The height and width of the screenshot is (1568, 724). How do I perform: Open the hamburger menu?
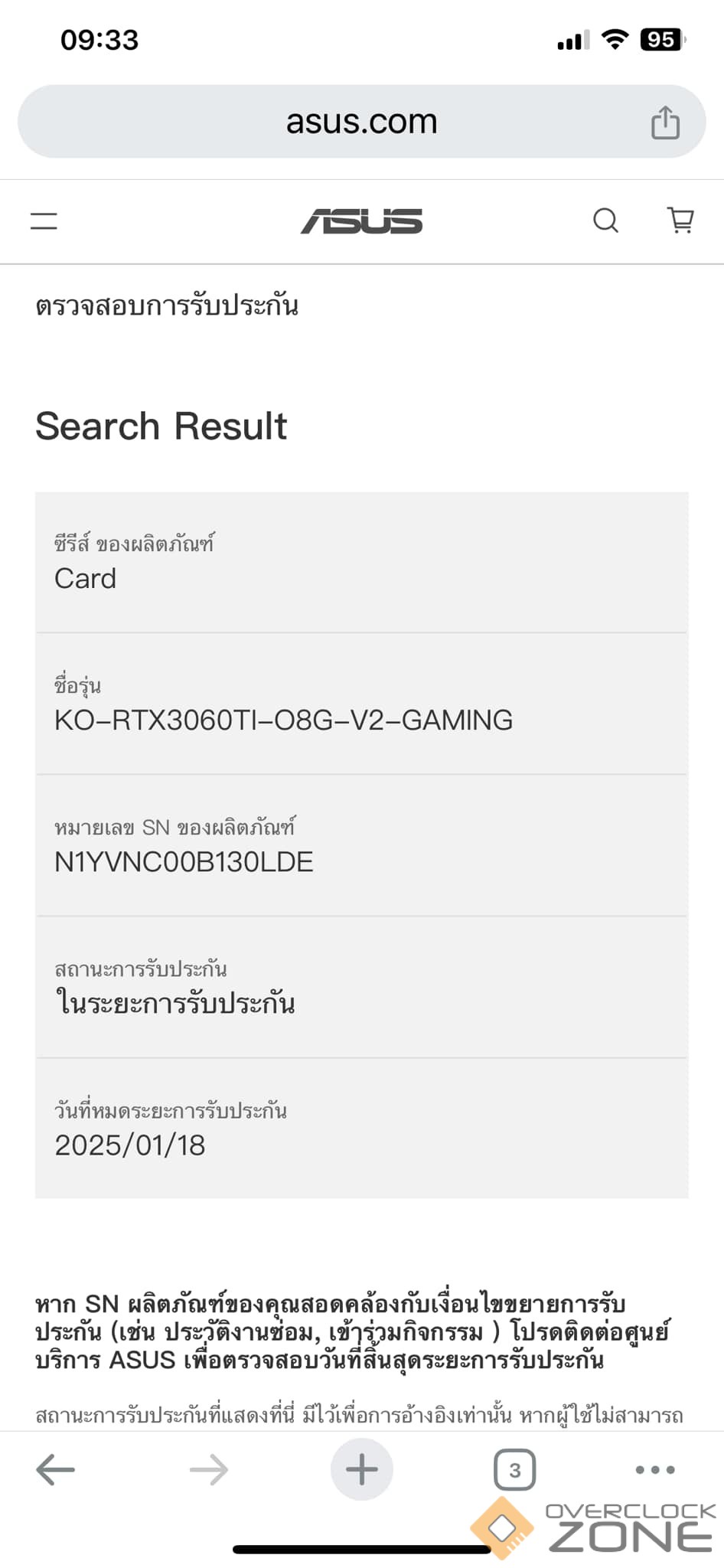point(44,221)
